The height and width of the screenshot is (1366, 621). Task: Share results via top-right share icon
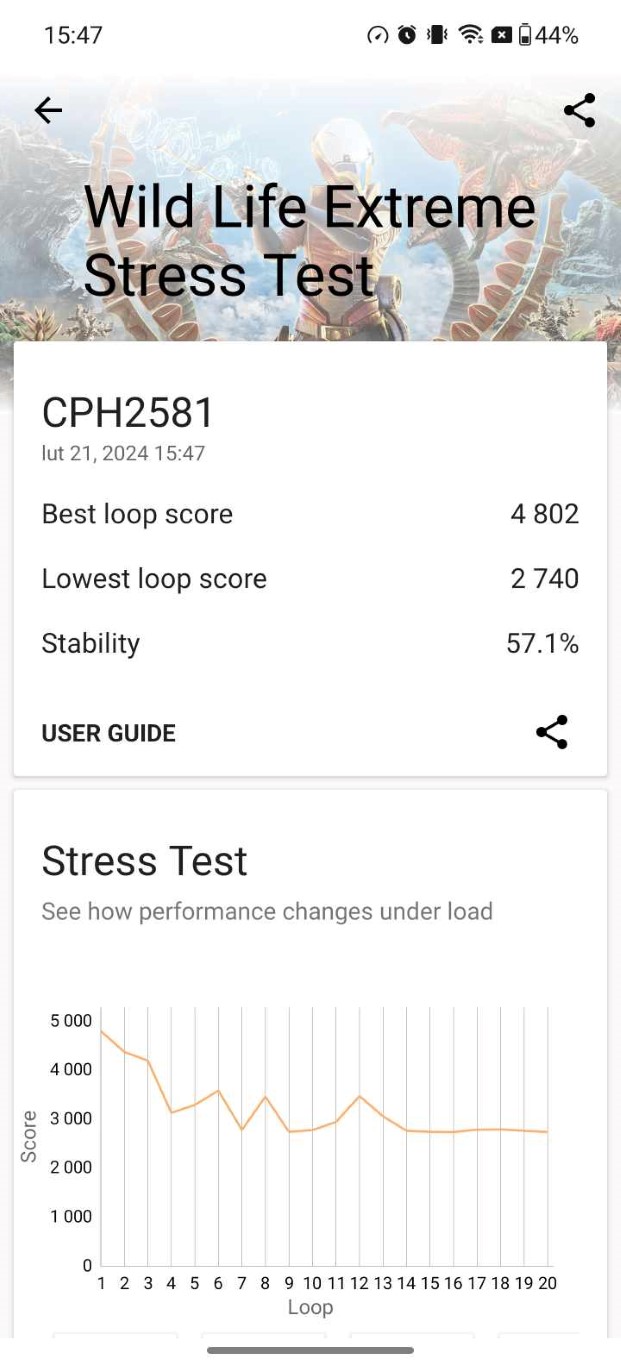coord(579,111)
